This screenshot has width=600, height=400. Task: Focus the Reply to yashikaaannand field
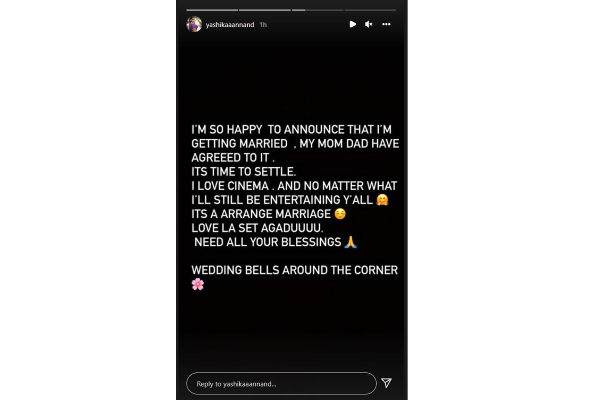click(280, 383)
